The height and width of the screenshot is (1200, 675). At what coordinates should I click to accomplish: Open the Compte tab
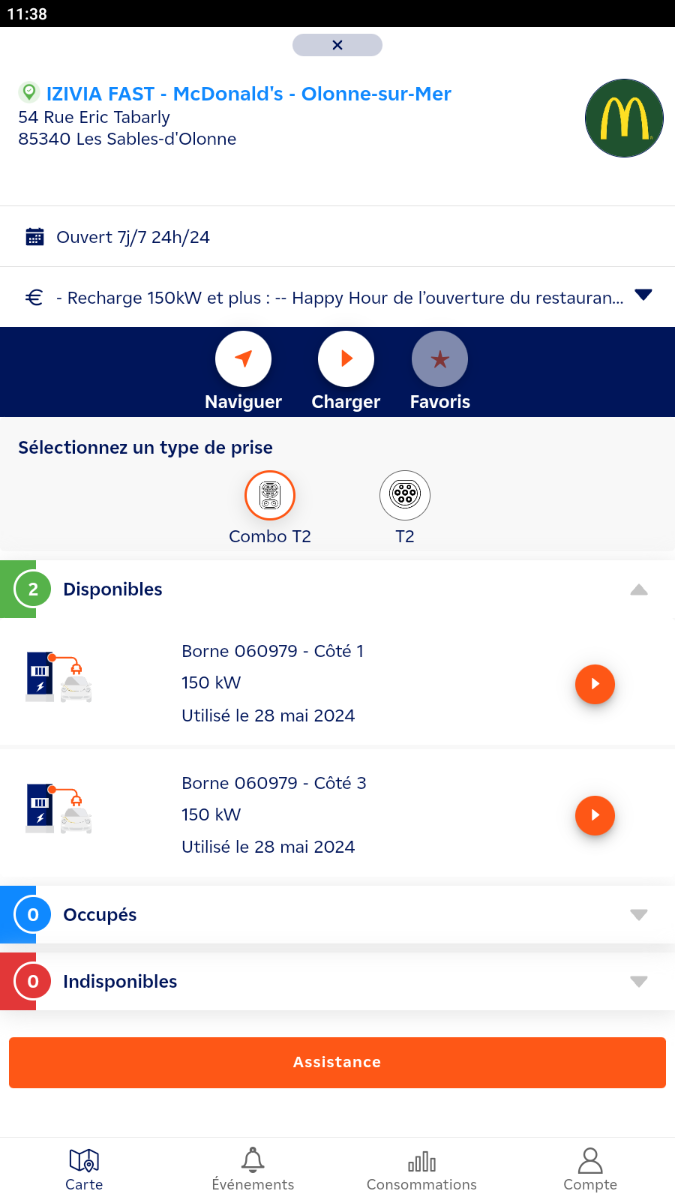[x=590, y=1169]
